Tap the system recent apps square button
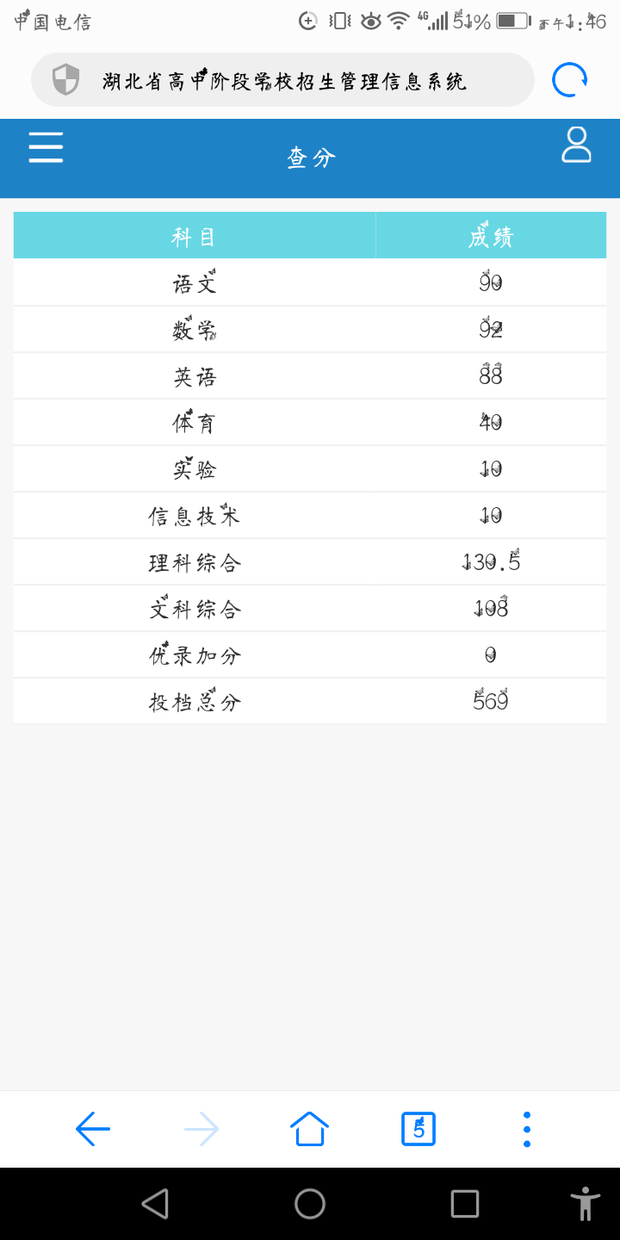The image size is (620, 1240). coord(465,1203)
